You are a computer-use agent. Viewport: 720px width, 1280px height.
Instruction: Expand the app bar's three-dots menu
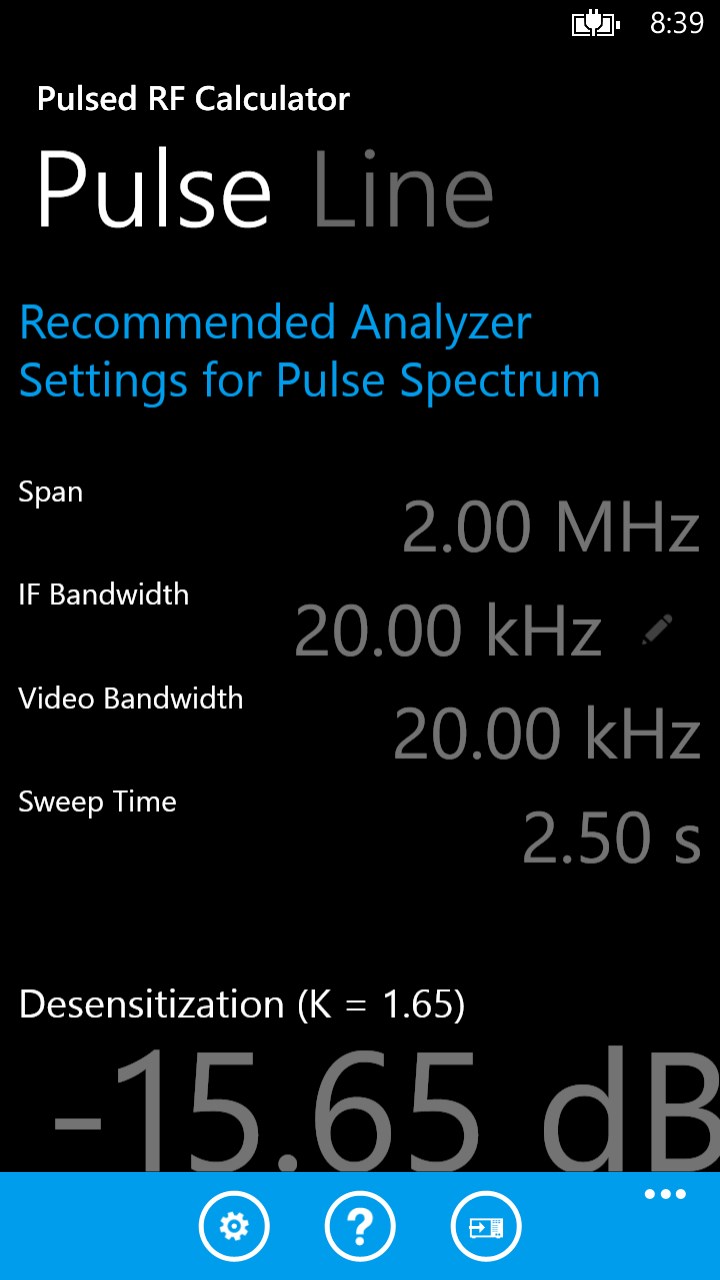665,1194
